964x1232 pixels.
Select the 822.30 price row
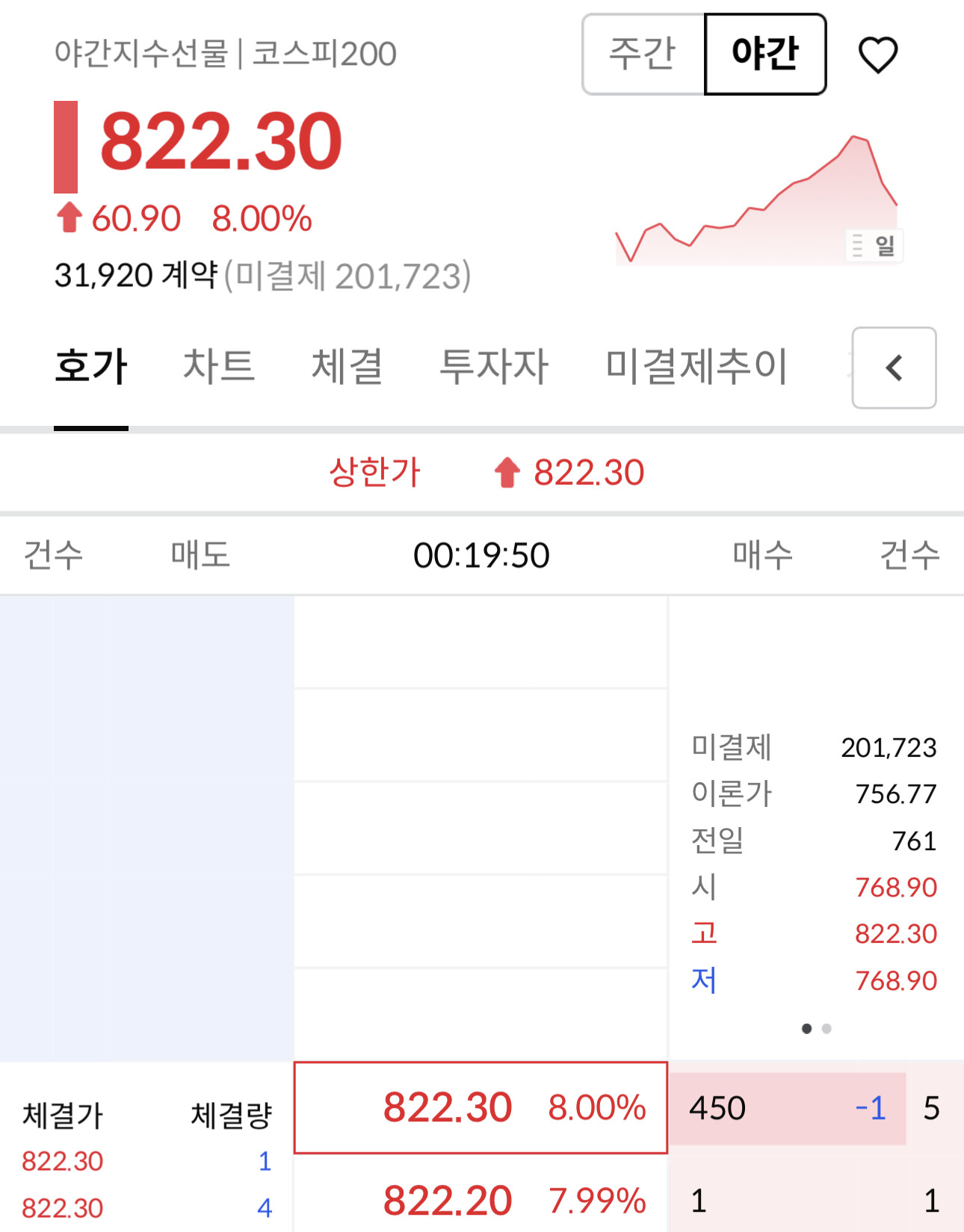point(481,1107)
